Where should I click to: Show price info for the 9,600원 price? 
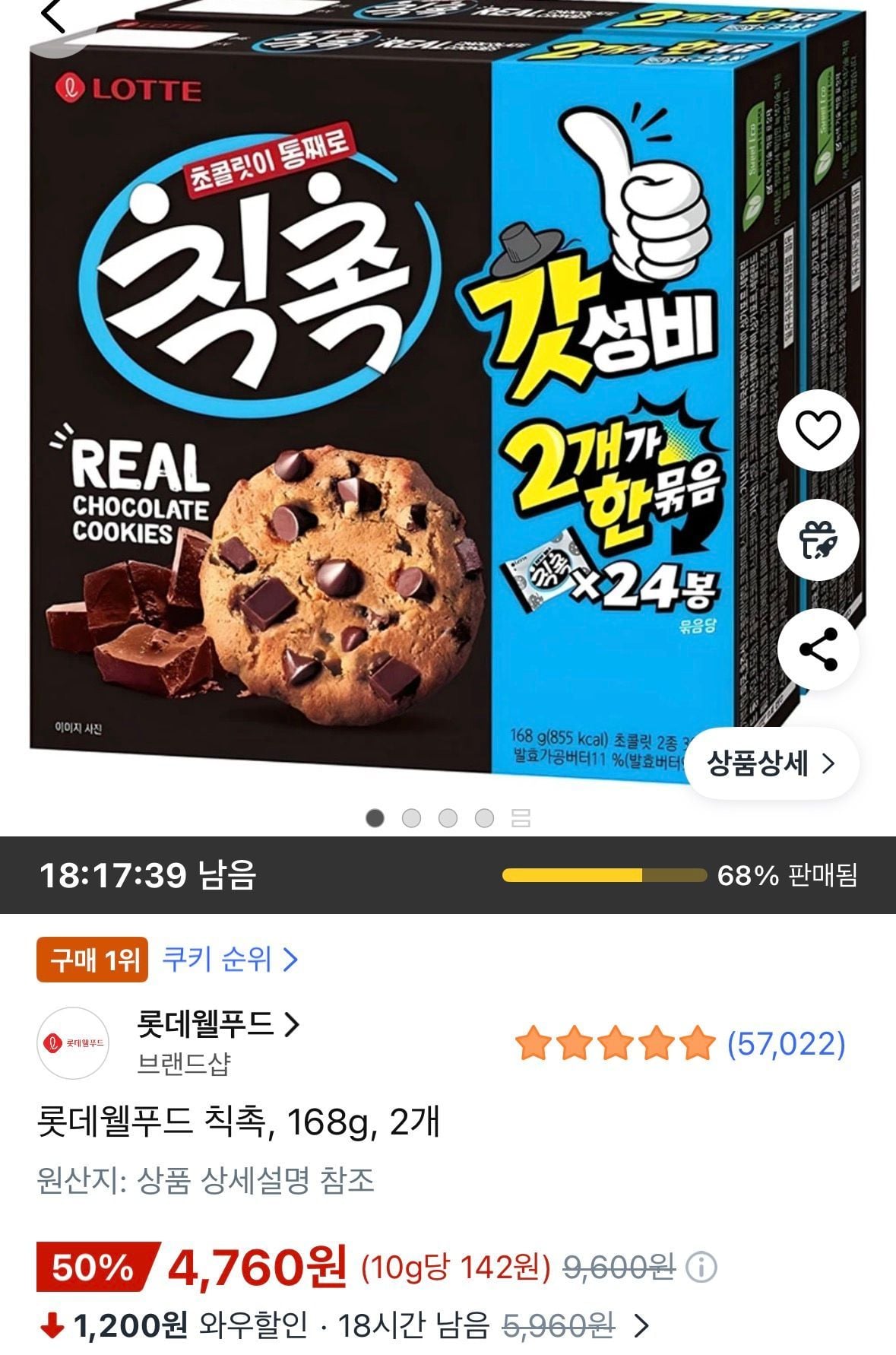(701, 1267)
